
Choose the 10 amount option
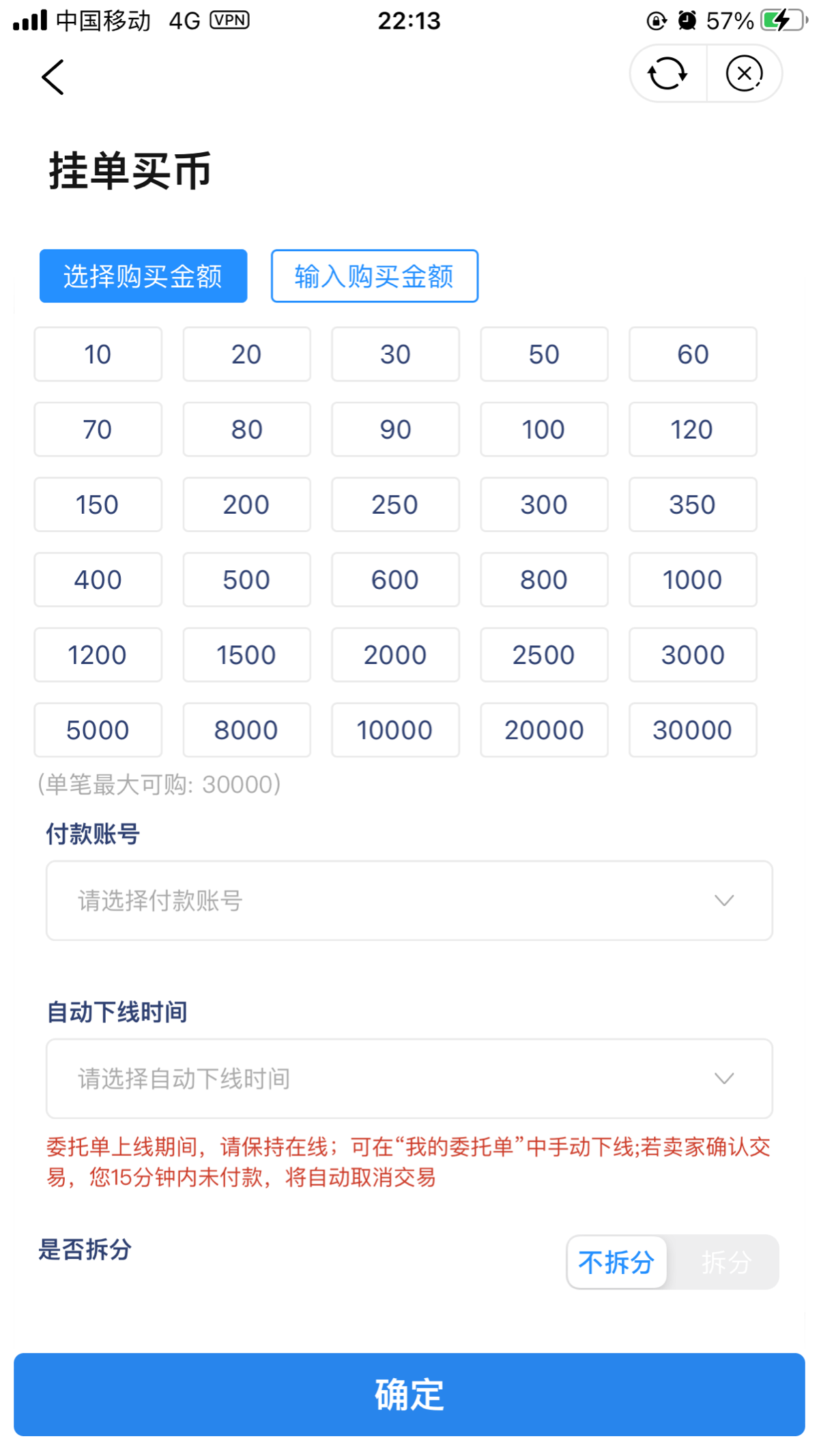[x=98, y=355]
